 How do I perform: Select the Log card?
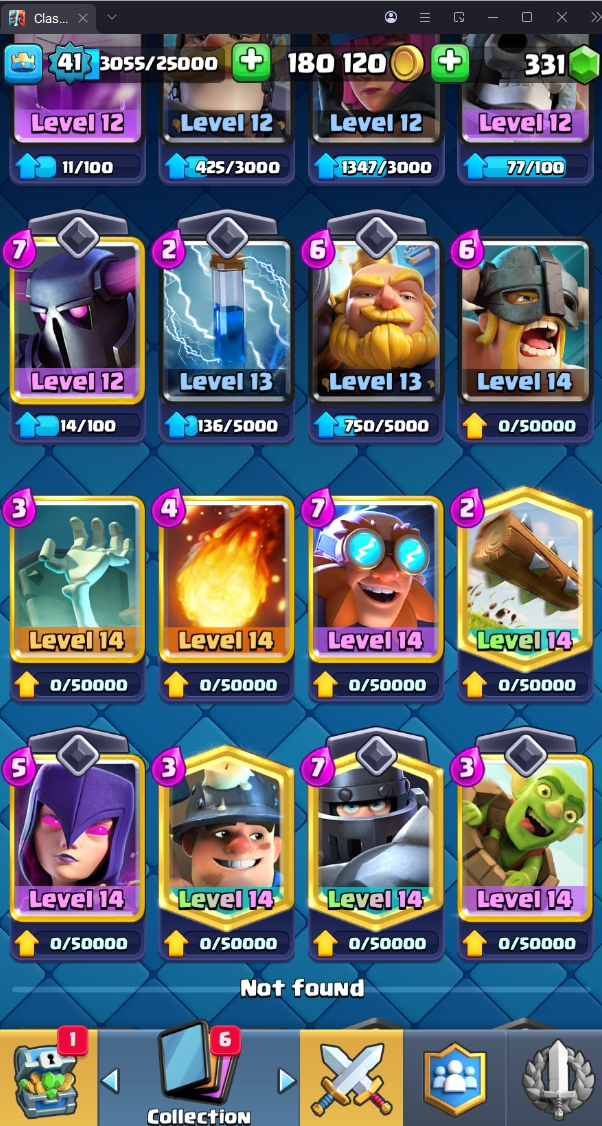pos(525,578)
